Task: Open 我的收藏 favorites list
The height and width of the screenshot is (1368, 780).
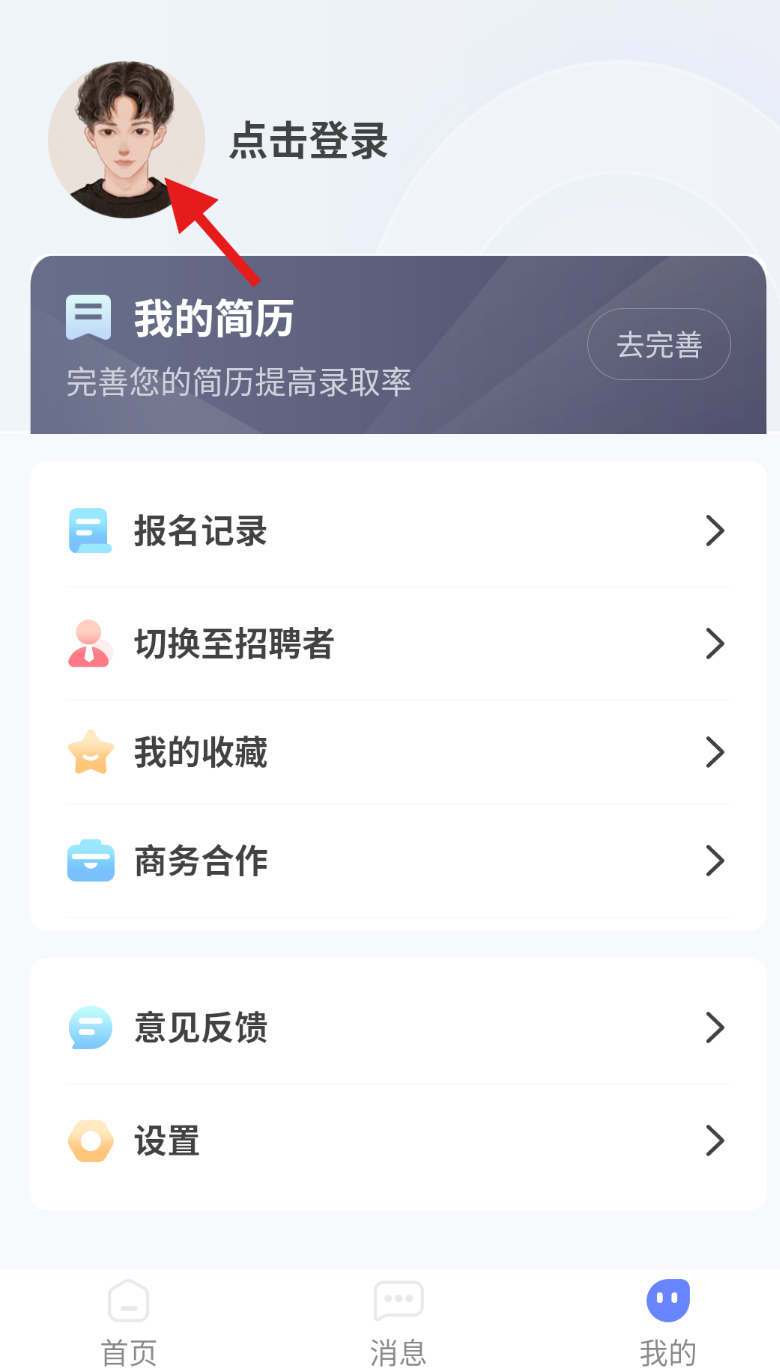Action: pos(398,752)
